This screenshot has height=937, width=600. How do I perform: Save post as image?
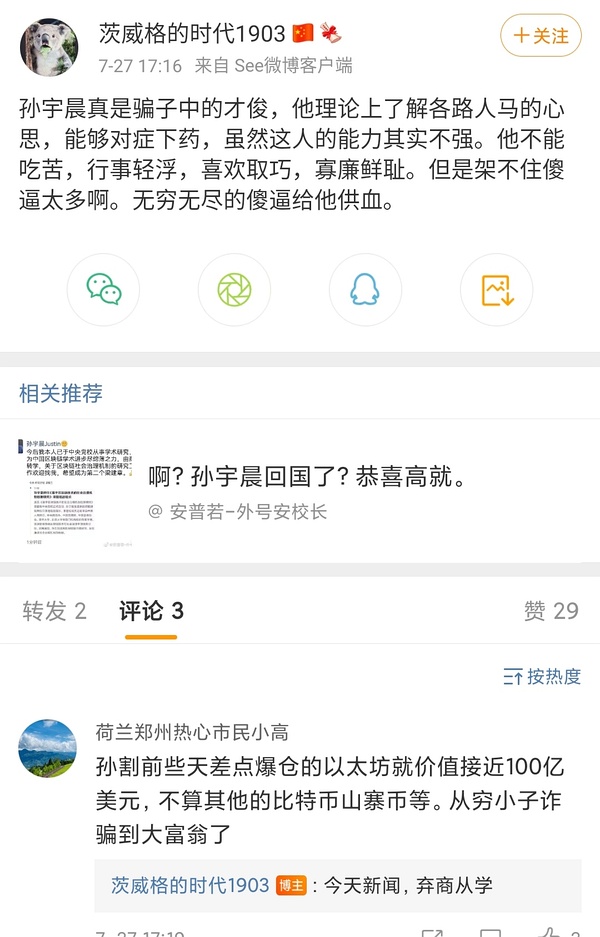496,290
